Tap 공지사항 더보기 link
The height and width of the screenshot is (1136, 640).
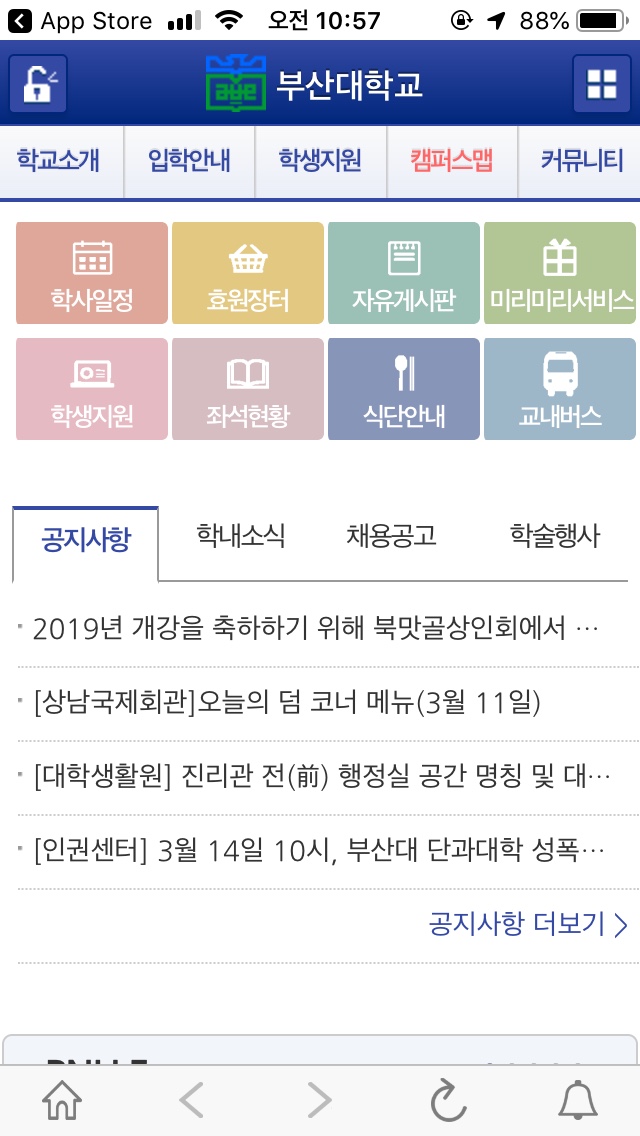528,923
